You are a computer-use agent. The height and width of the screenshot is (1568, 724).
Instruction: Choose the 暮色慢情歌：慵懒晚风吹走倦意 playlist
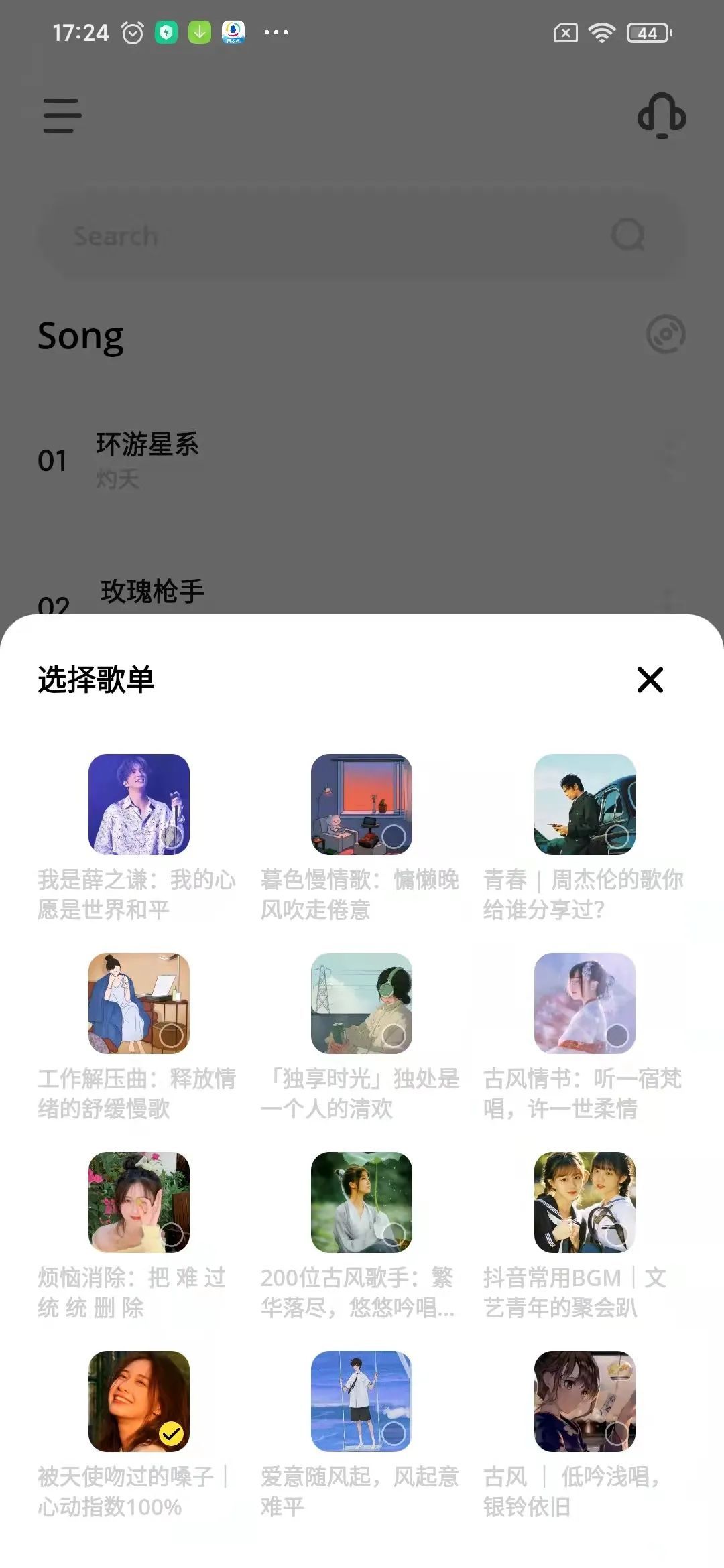coord(361,804)
